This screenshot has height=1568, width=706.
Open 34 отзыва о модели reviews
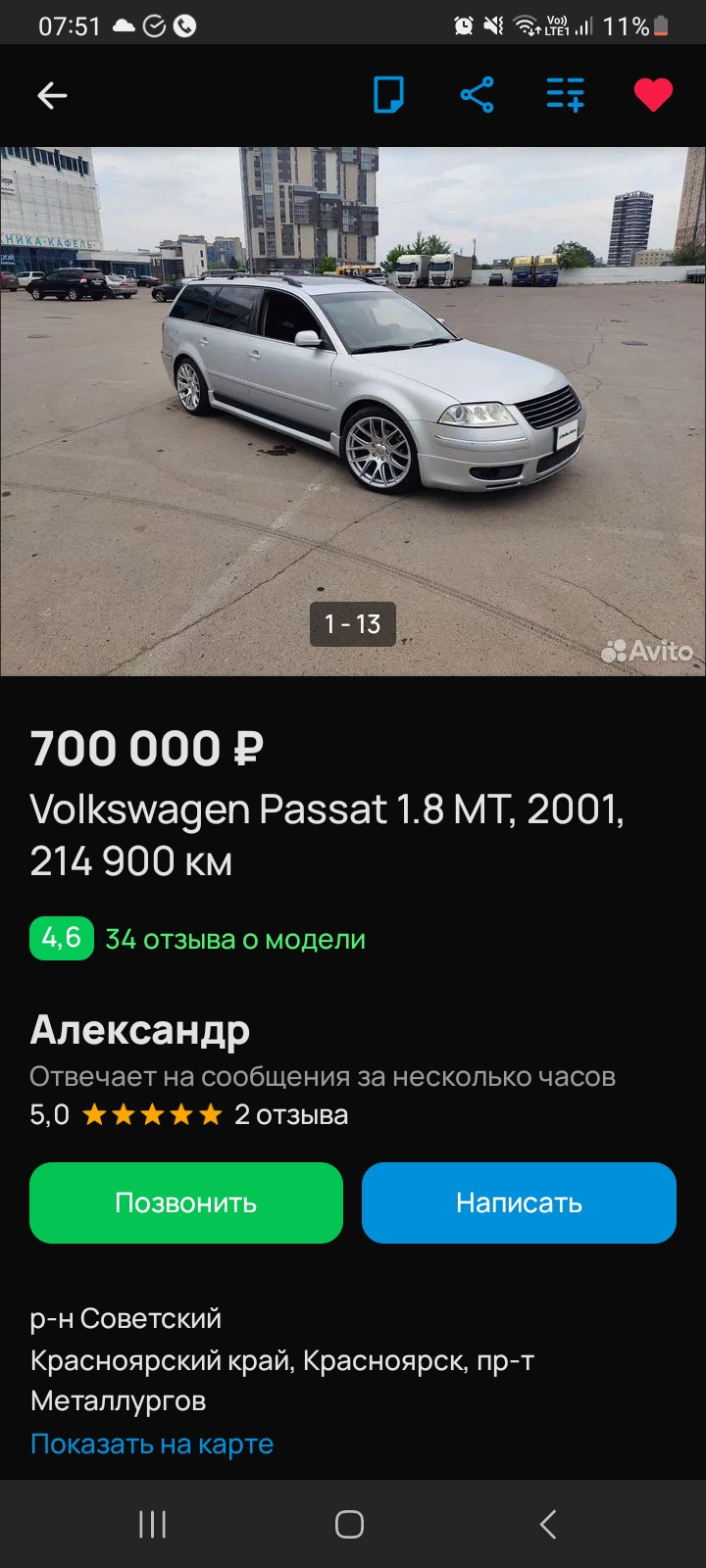coord(234,939)
